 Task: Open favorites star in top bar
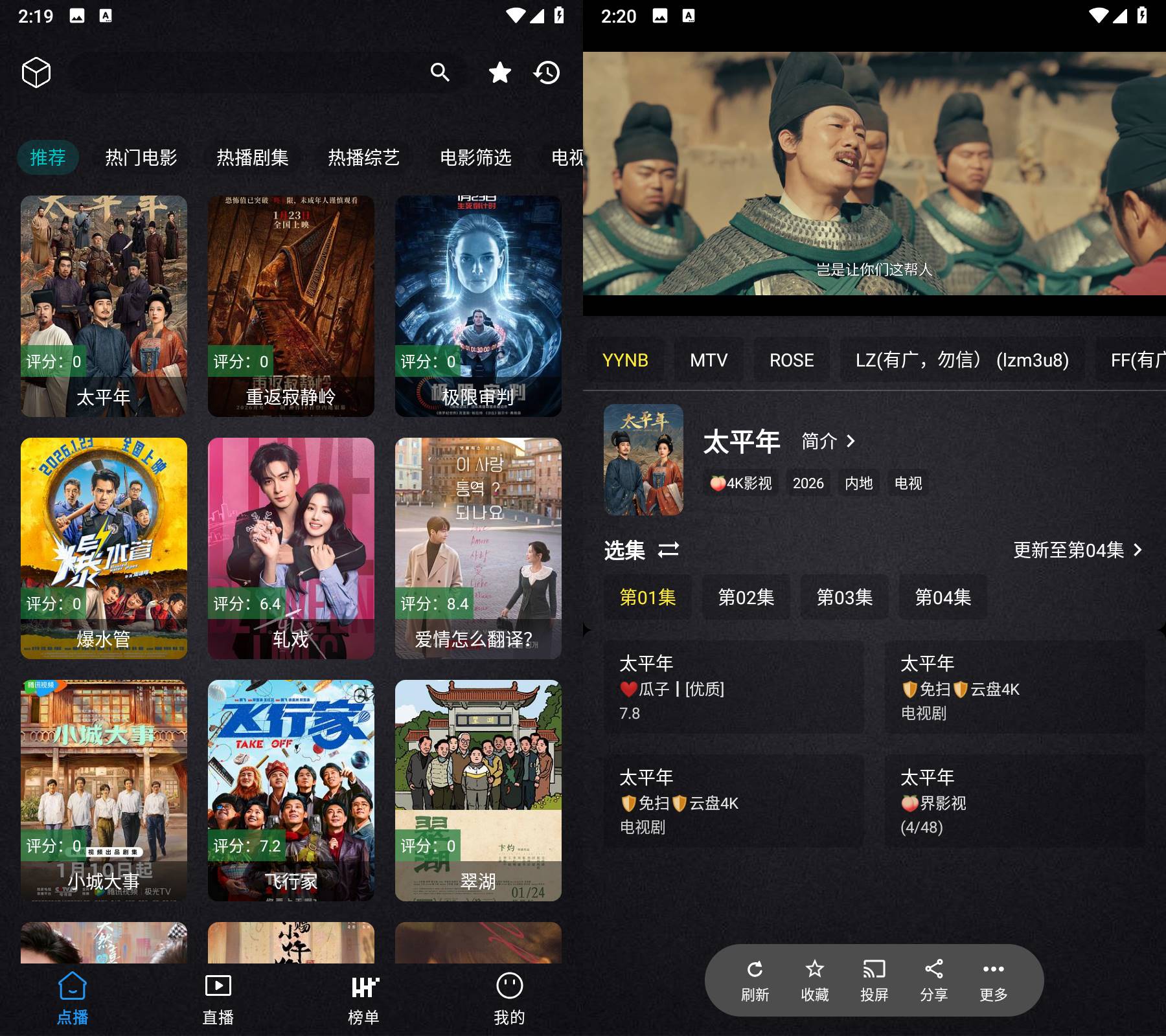click(499, 73)
